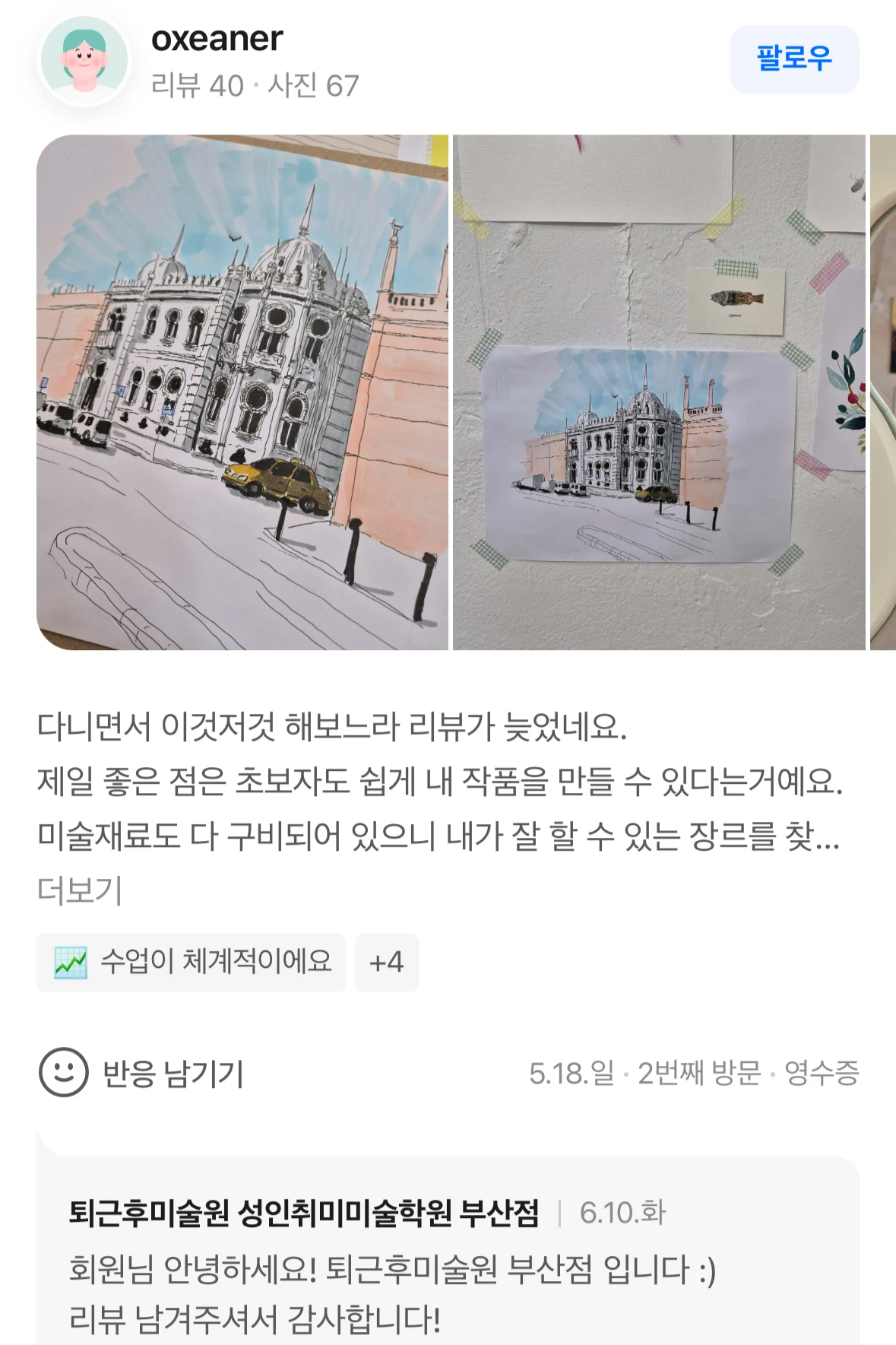
Task: Open oxeaner's username profile link
Action: [217, 39]
